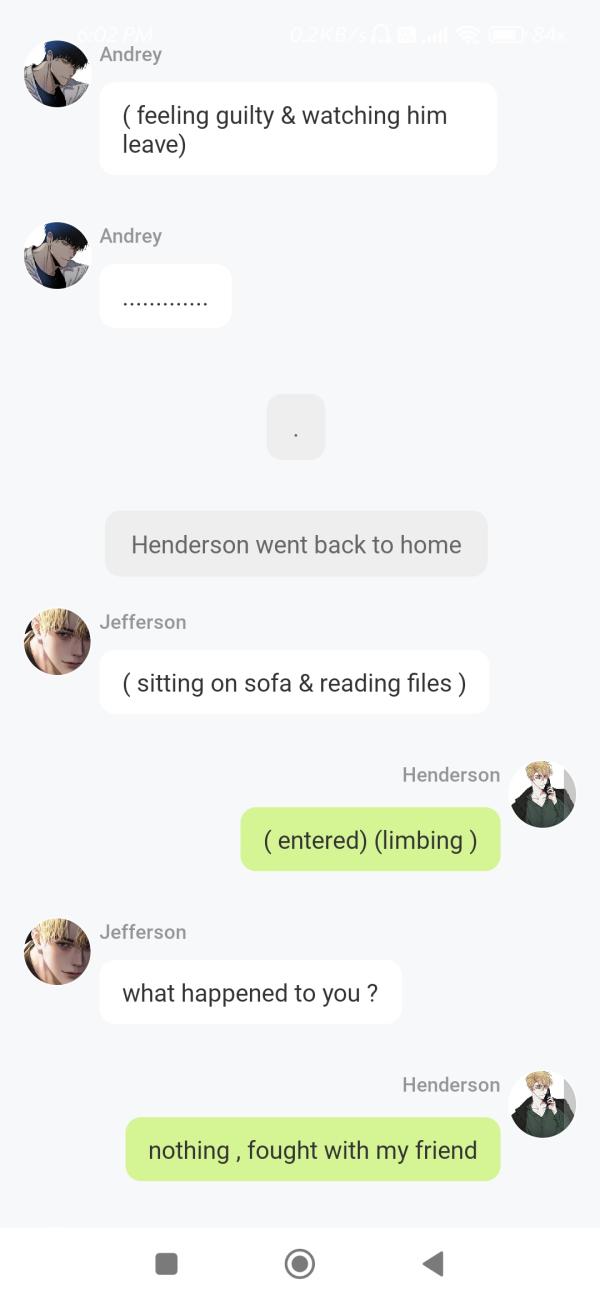Screen dimensions: 600x1300
Task: Tap the system home button
Action: [x=299, y=1264]
